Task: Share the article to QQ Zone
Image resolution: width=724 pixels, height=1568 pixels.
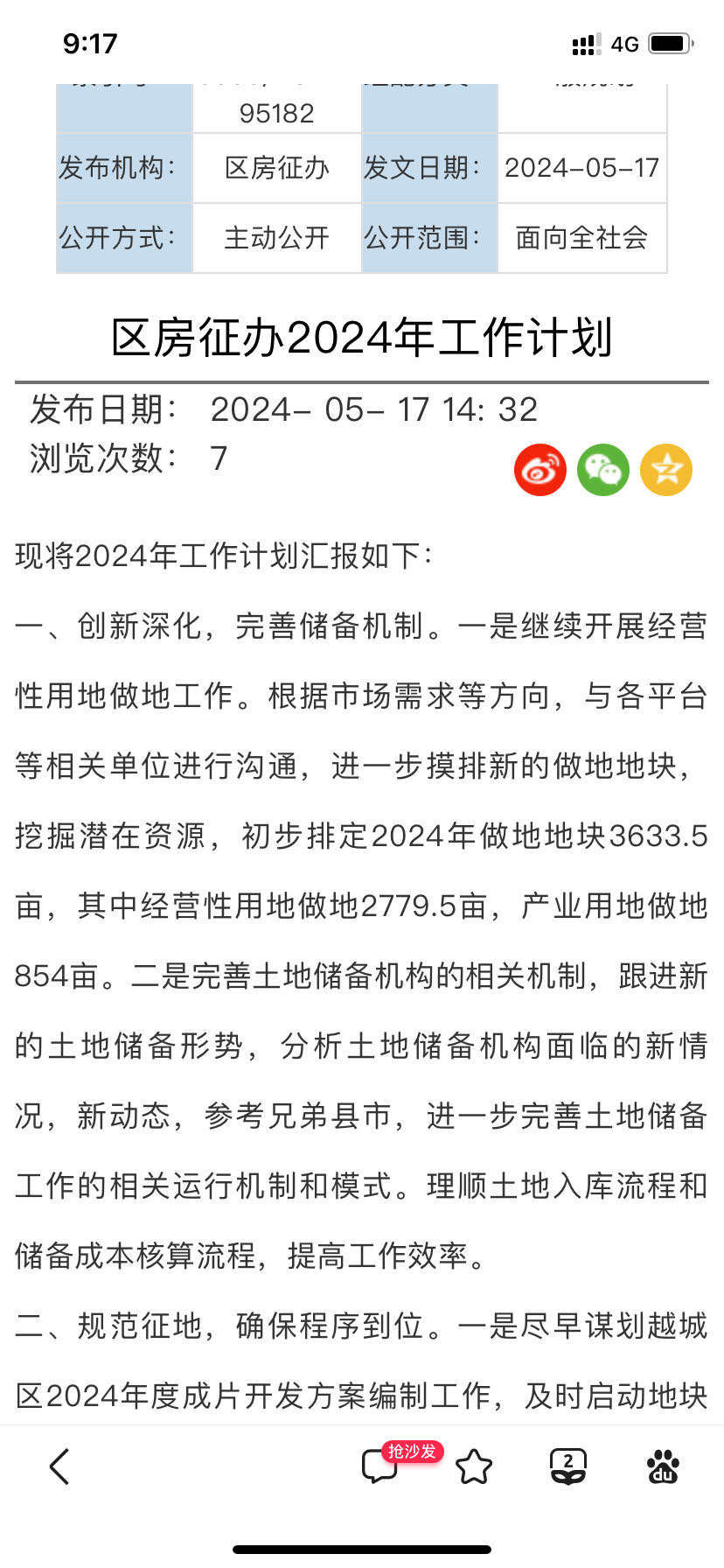Action: 666,470
